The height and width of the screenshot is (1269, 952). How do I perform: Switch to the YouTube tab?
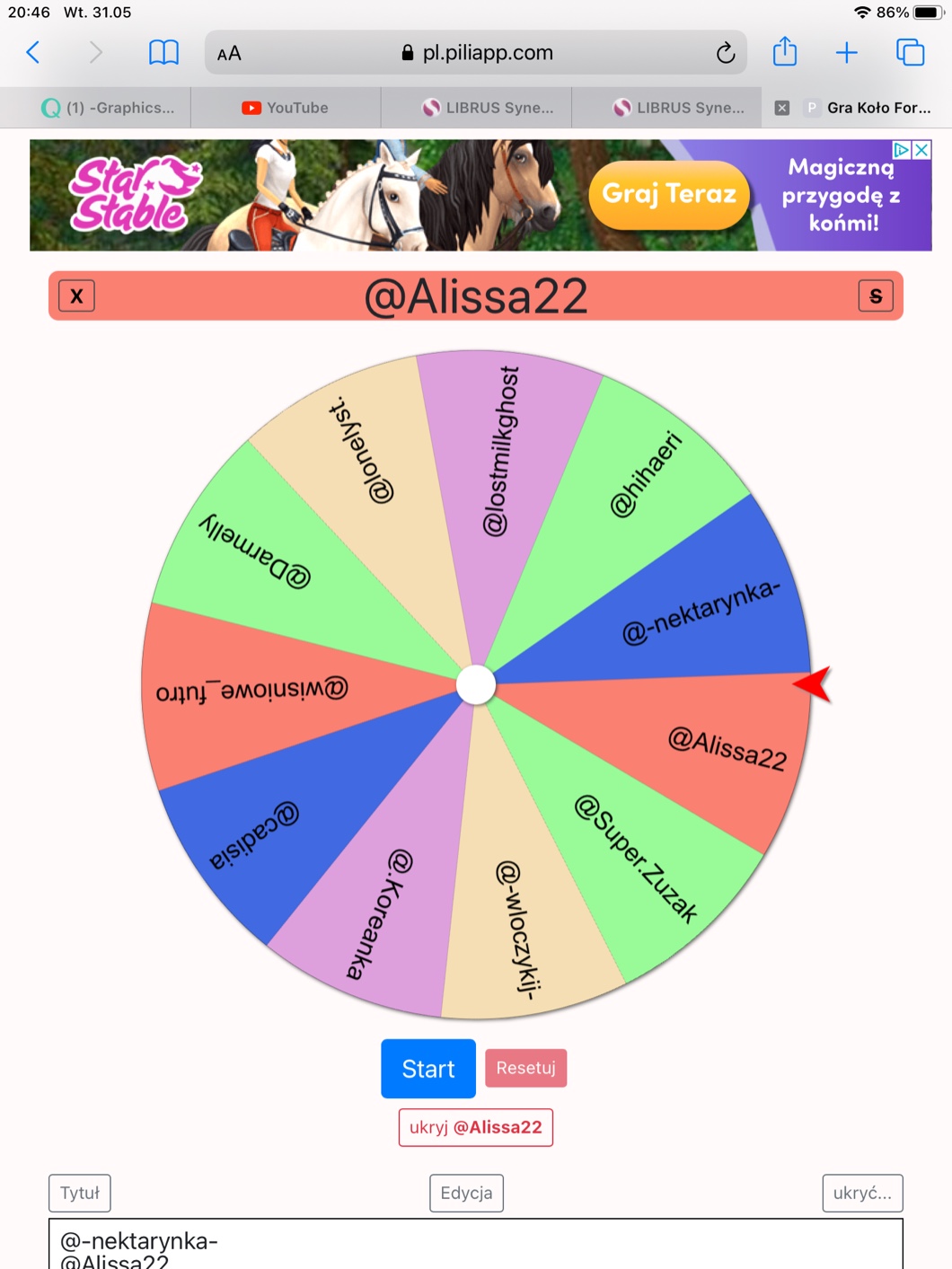[x=286, y=108]
